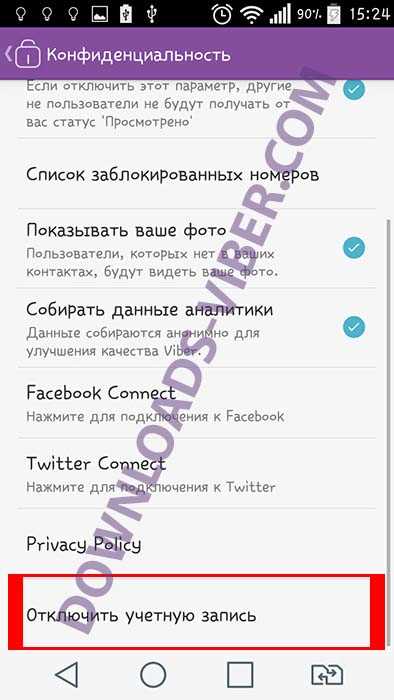Tap the dual window switch button
This screenshot has height=700, width=394.
tap(327, 675)
